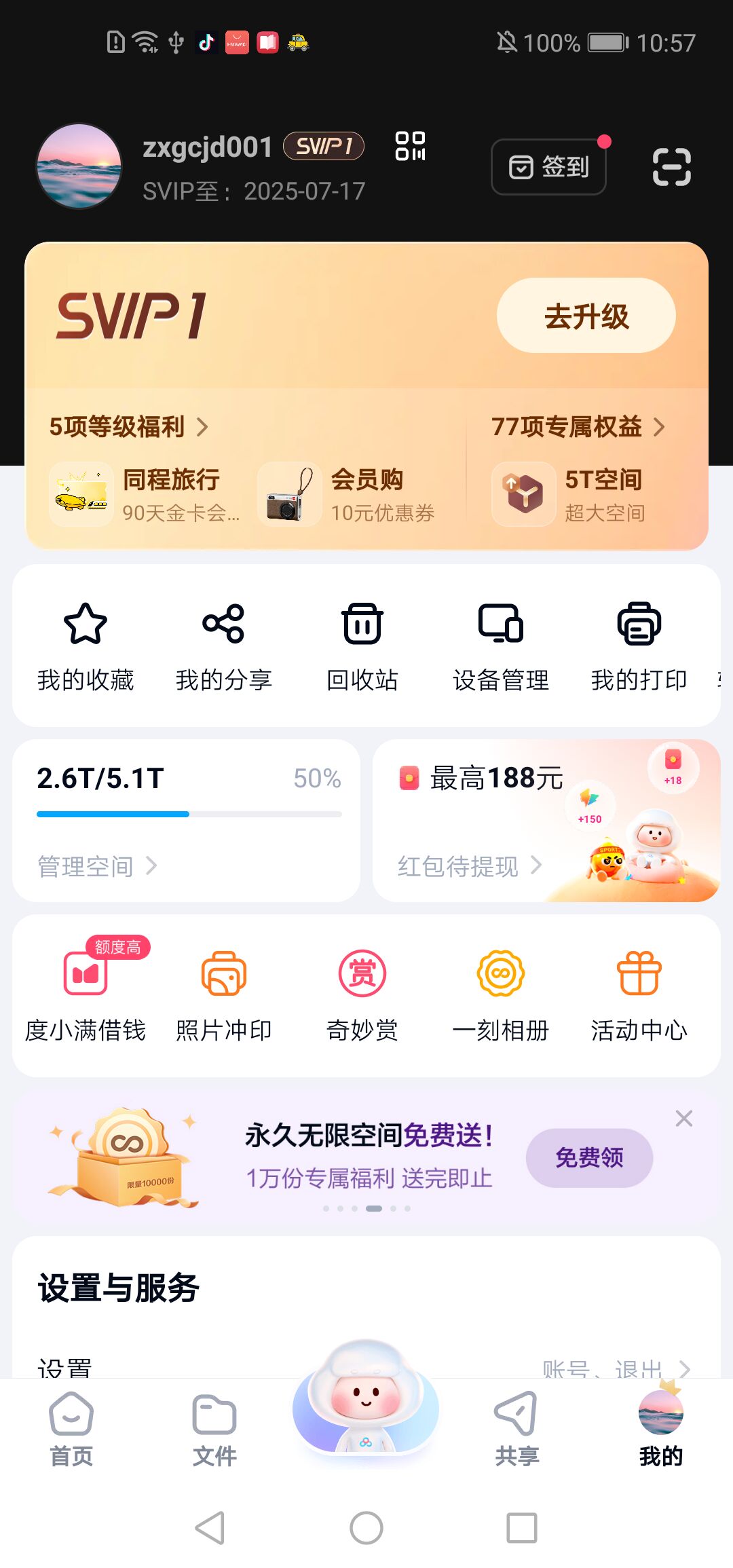Open the QR code icon beside username
The height and width of the screenshot is (1568, 733).
point(410,146)
